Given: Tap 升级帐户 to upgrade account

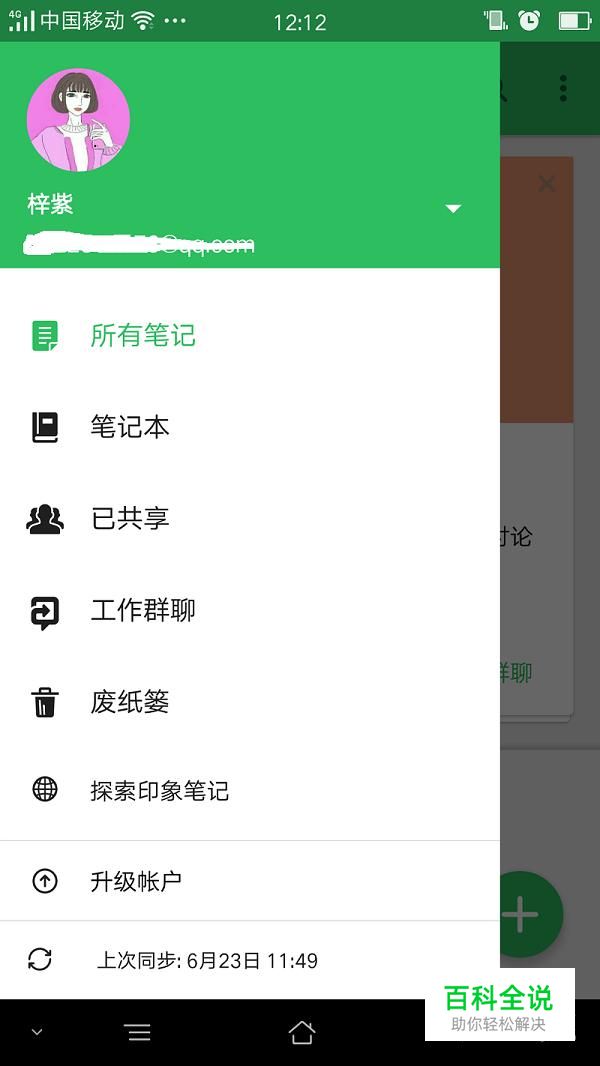Looking at the screenshot, I should pos(136,881).
